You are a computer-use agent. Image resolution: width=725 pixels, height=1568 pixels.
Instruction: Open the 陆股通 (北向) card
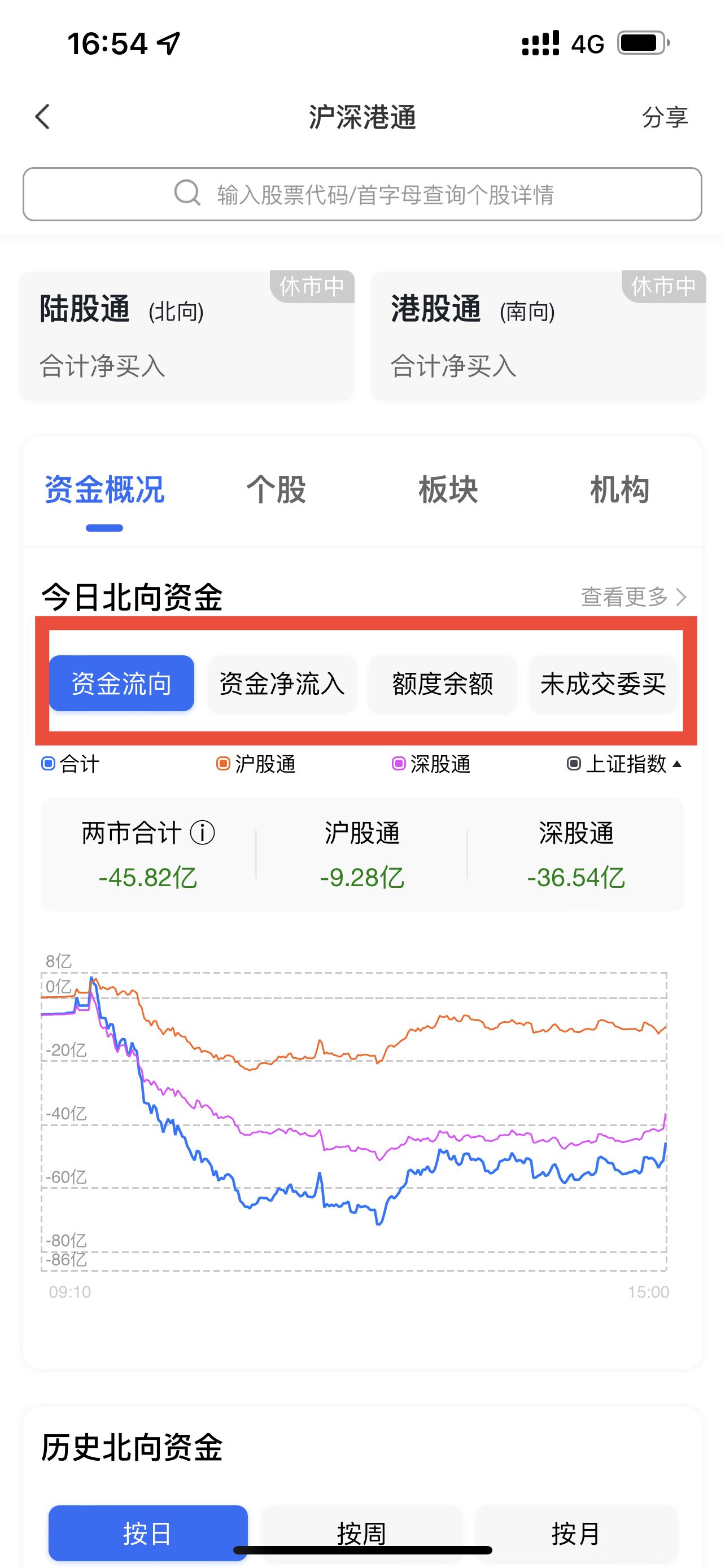(x=187, y=335)
